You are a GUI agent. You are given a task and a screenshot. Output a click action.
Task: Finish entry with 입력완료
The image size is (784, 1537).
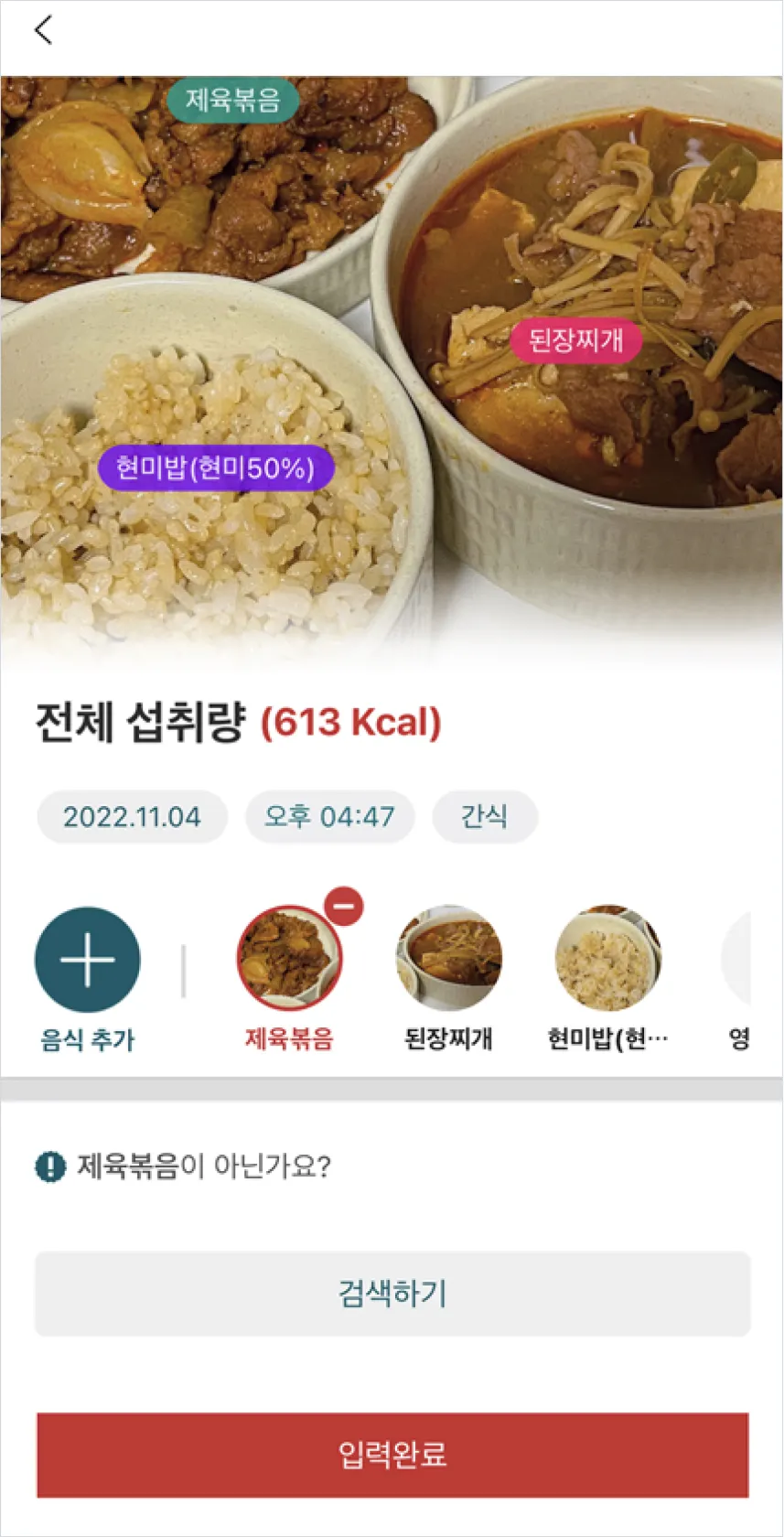392,1454
